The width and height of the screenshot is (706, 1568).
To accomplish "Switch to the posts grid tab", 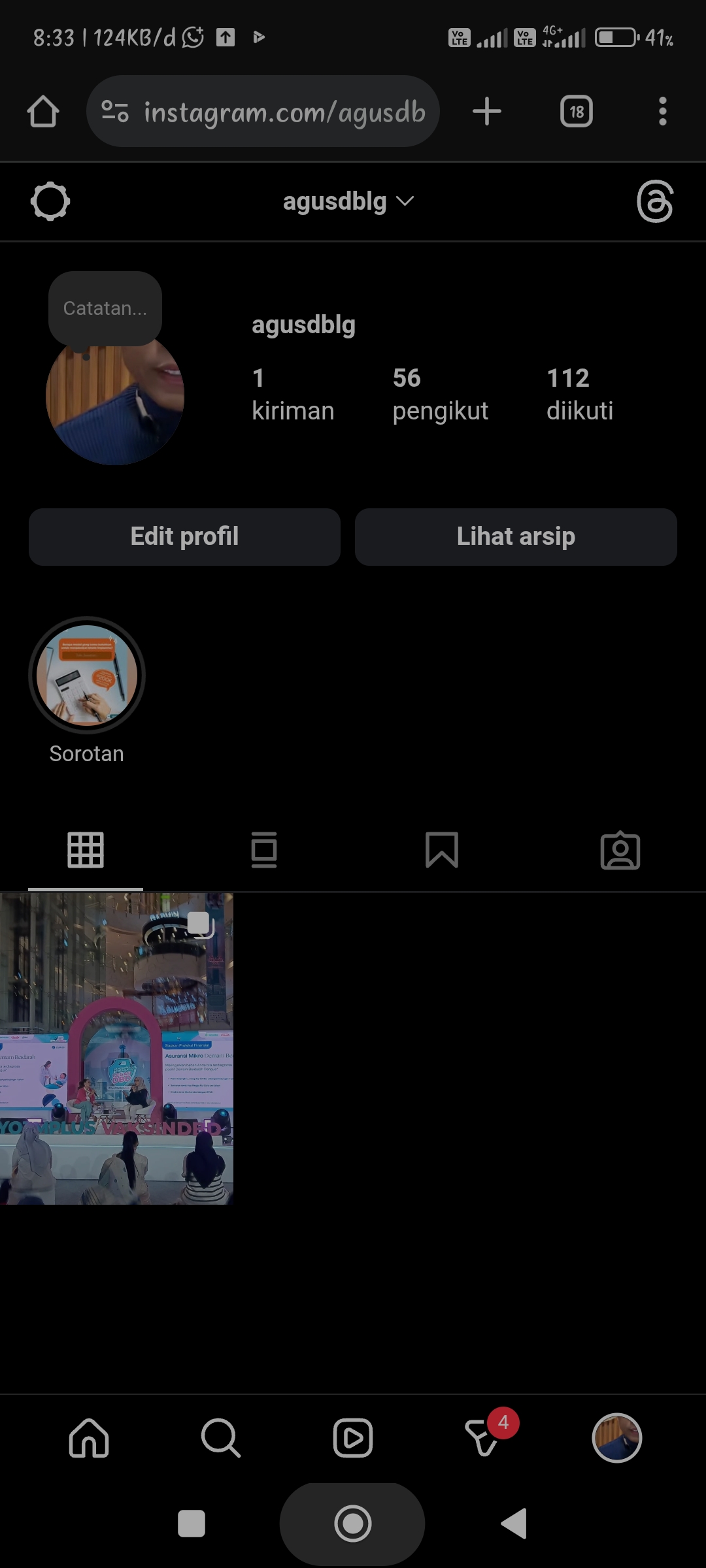I will click(x=86, y=850).
